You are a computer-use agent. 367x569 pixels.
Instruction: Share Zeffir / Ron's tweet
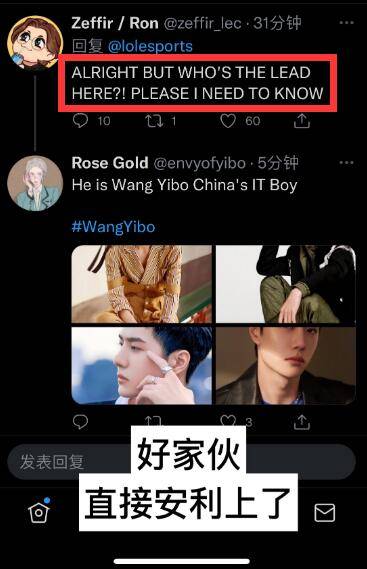click(x=302, y=121)
